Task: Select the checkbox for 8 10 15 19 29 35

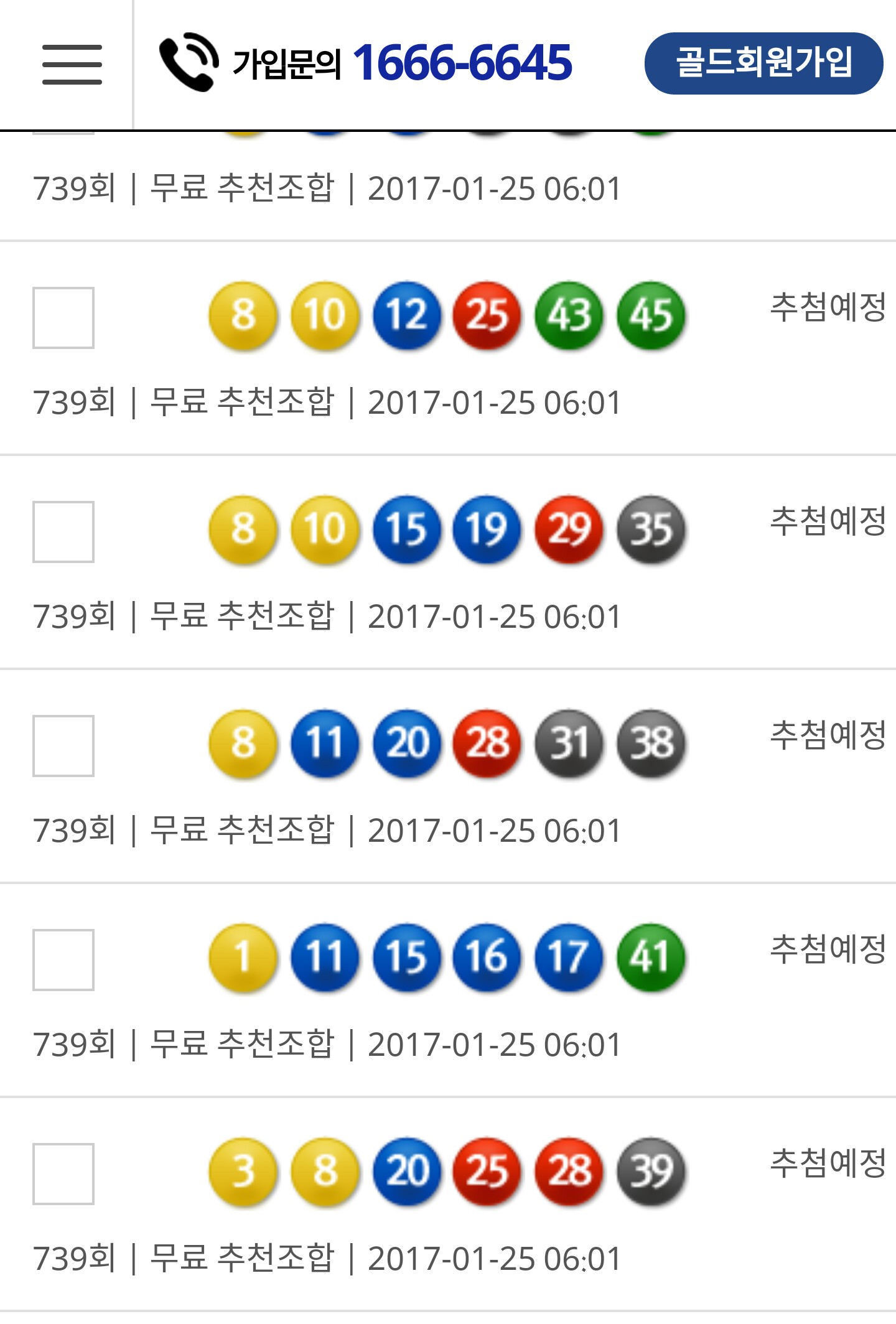Action: click(x=63, y=532)
